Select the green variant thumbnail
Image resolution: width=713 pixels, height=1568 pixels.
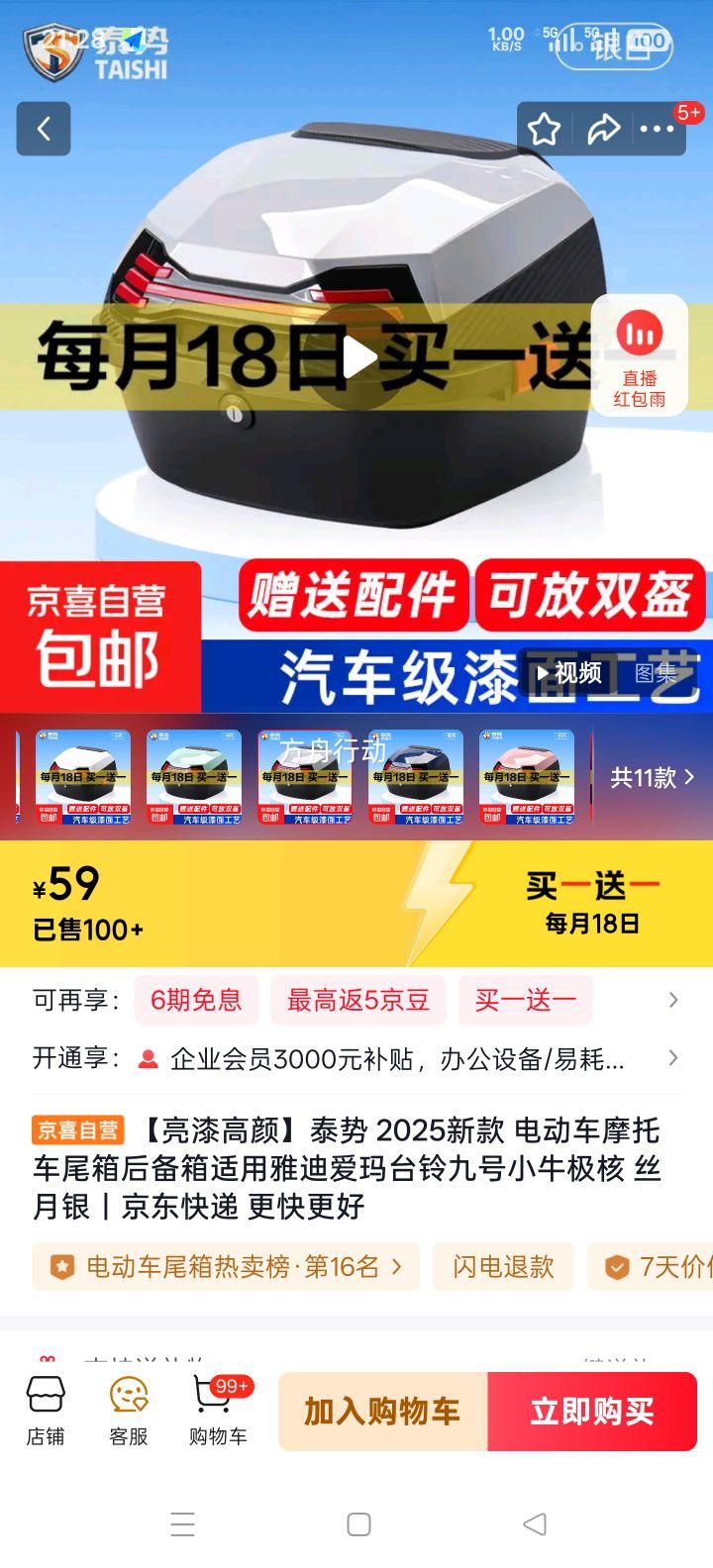tap(194, 779)
